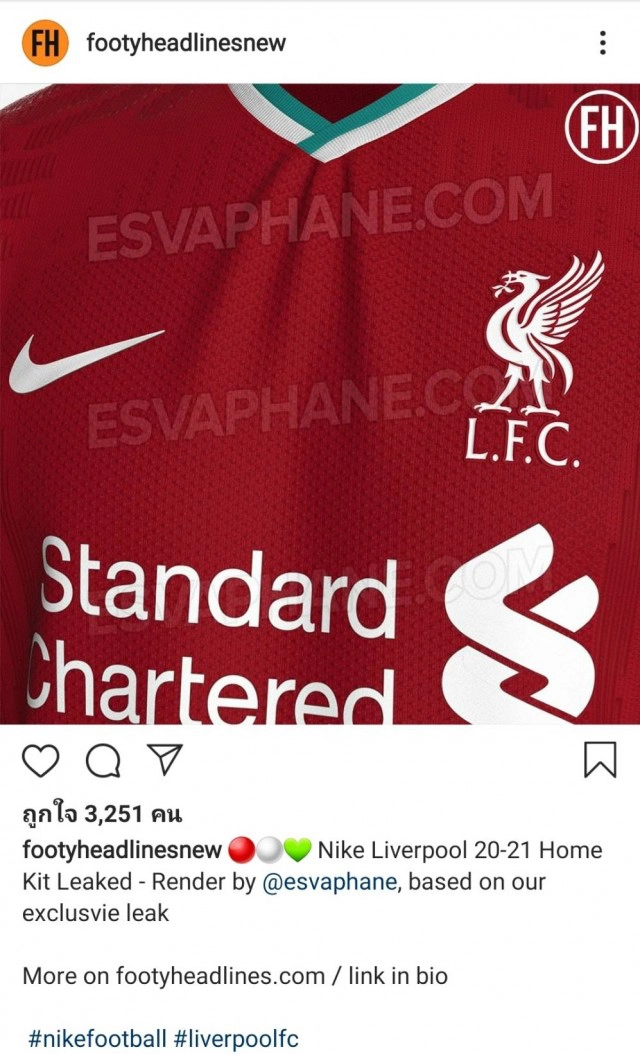
Task: Open the post's three-dot overflow menu
Action: click(602, 42)
